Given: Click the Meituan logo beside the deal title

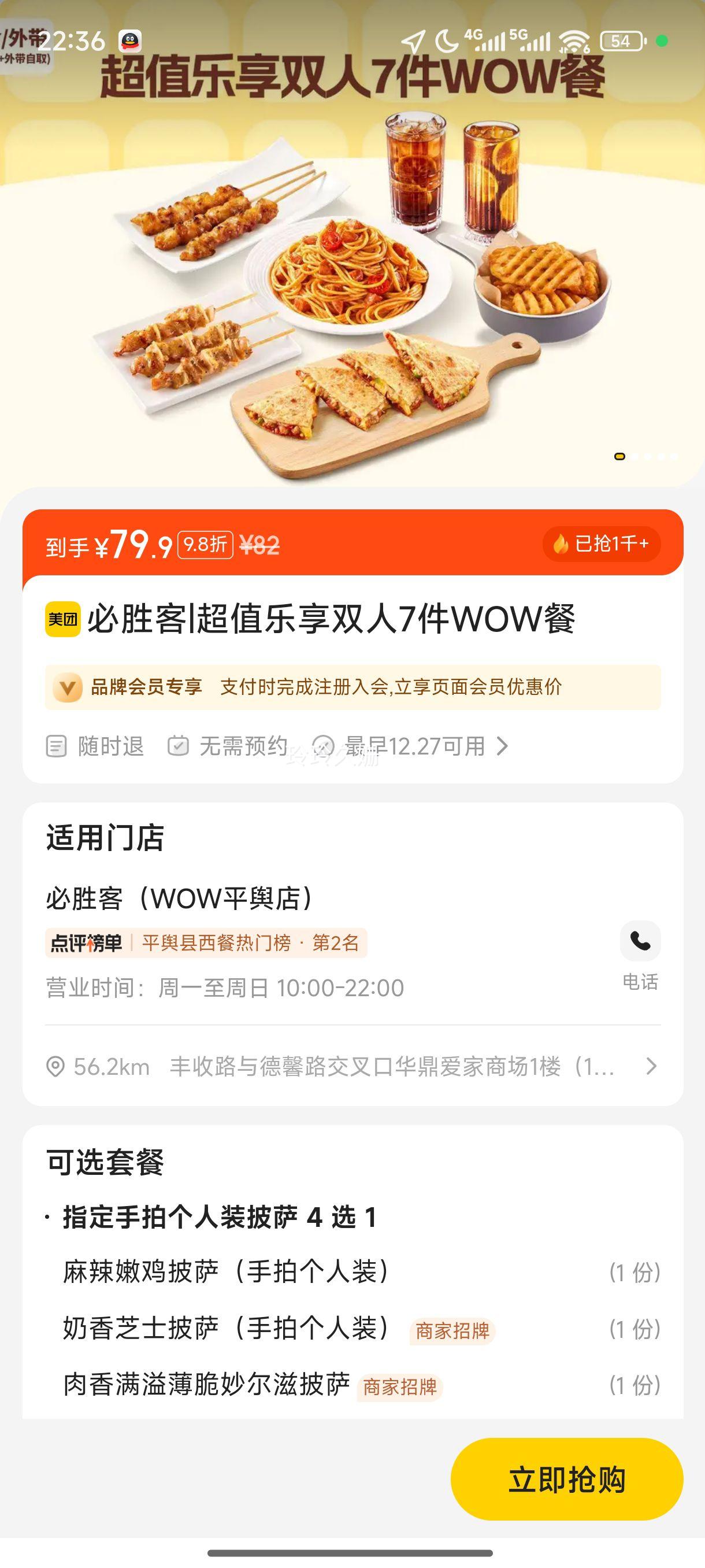Looking at the screenshot, I should (x=62, y=619).
